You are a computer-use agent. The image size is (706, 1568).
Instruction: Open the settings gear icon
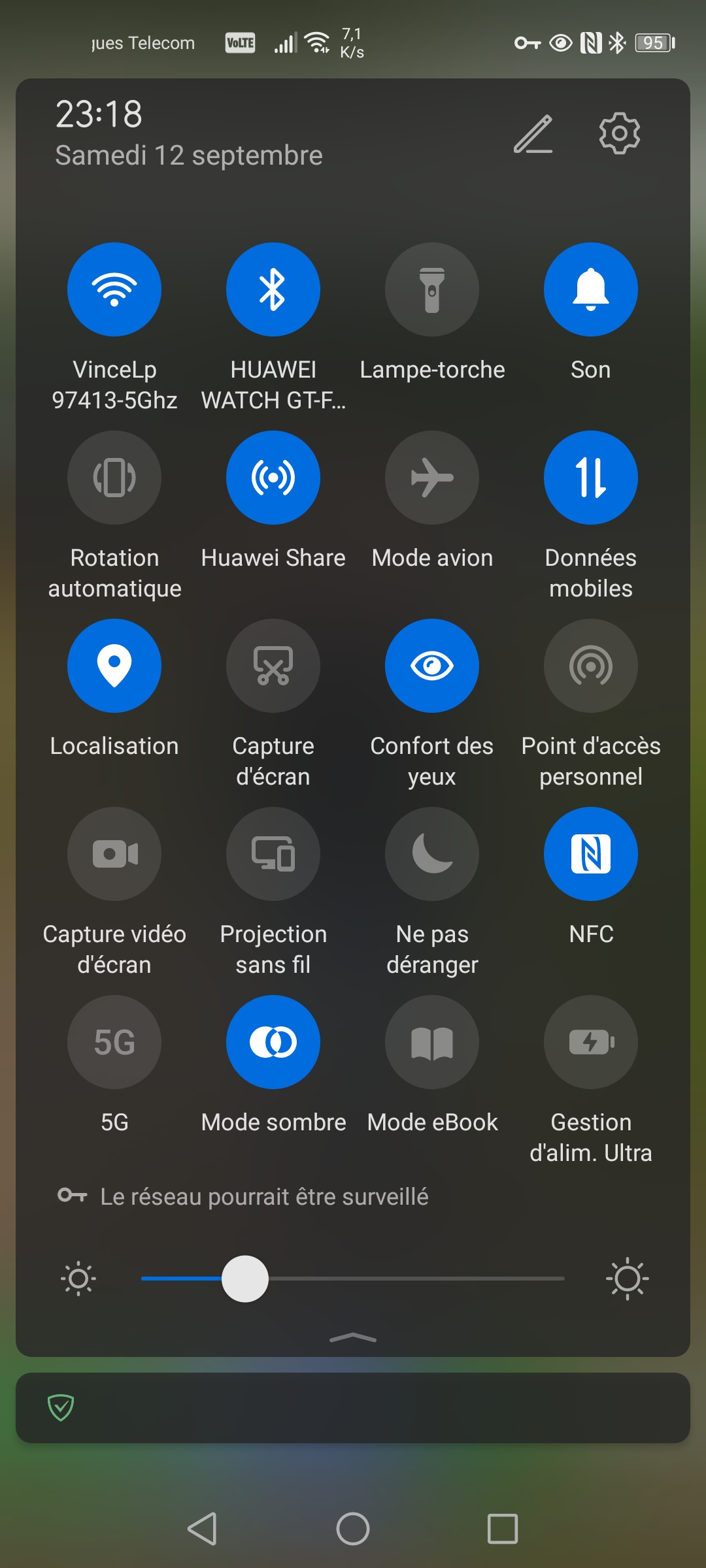click(x=619, y=133)
